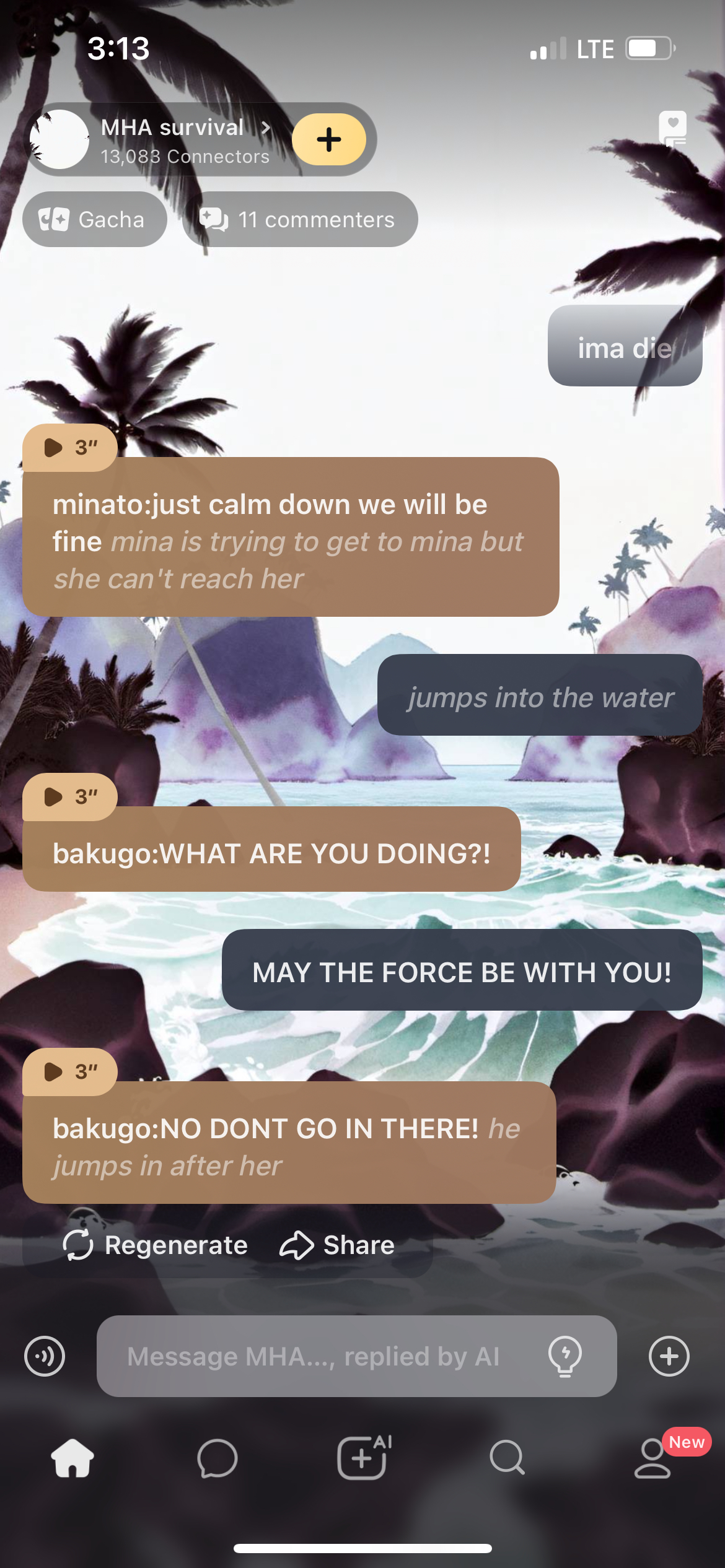Screen dimensions: 725x1568
Task: Open the MHA survival character profile
Action: [x=172, y=139]
